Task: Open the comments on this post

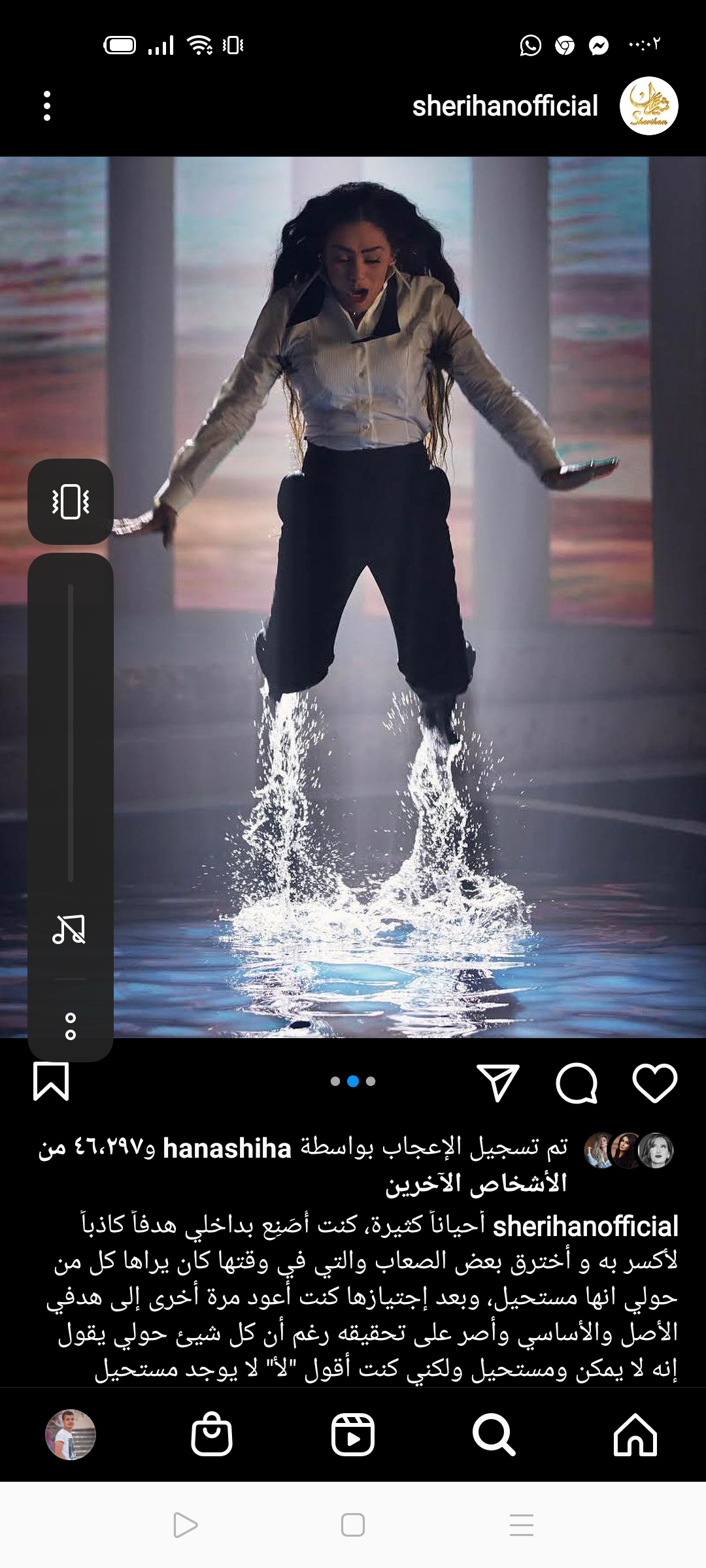Action: (576, 1083)
